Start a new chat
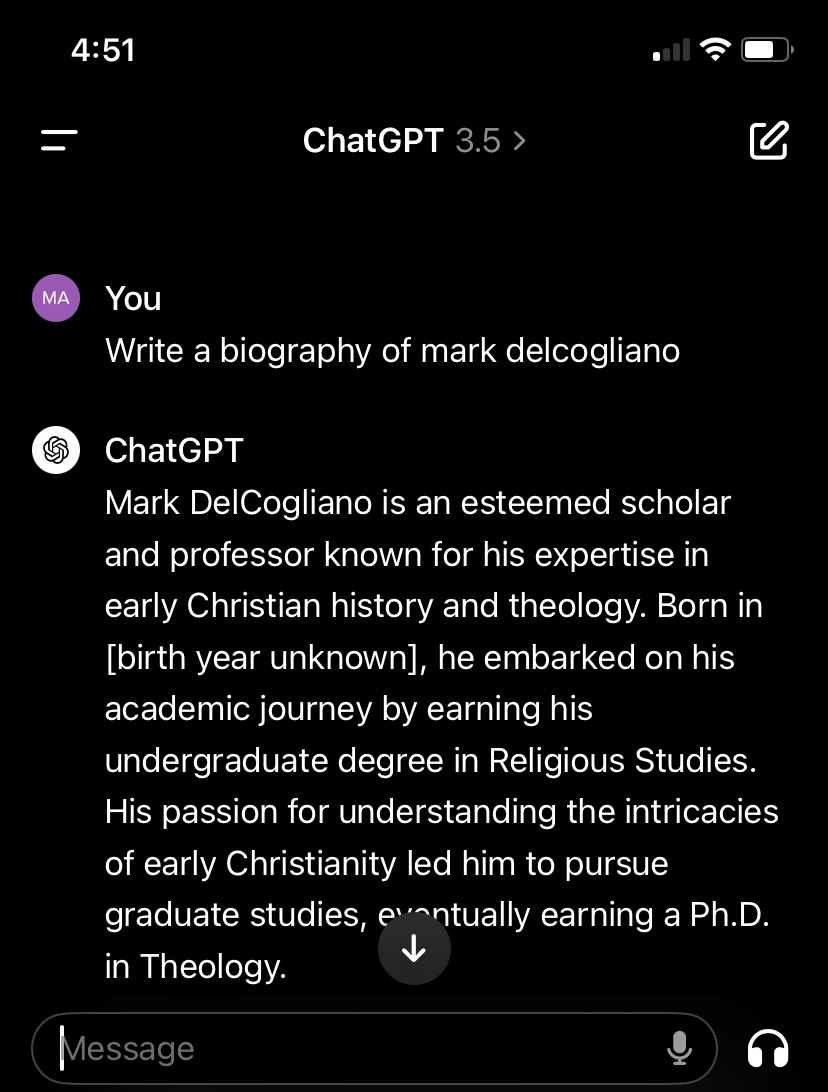This screenshot has height=1092, width=828. point(768,141)
